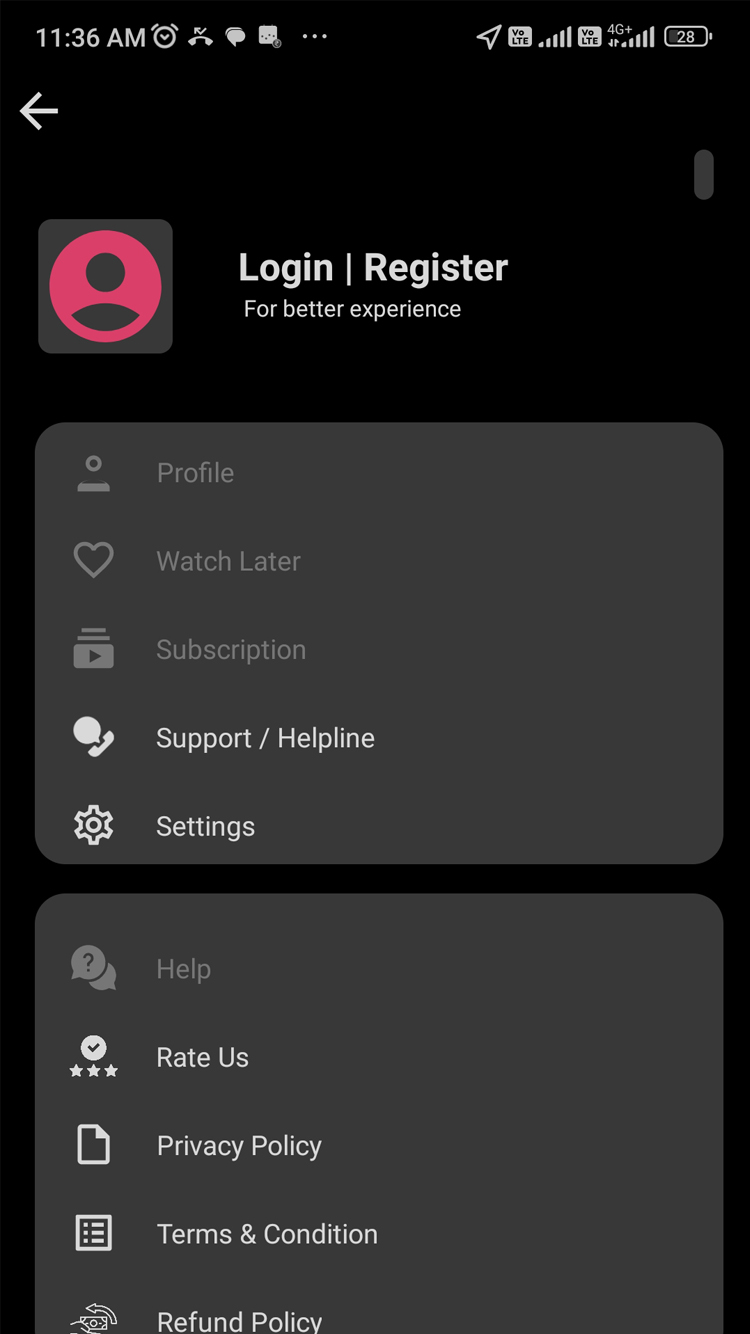Open Support / Helpline
Image resolution: width=750 pixels, height=1334 pixels.
point(379,738)
